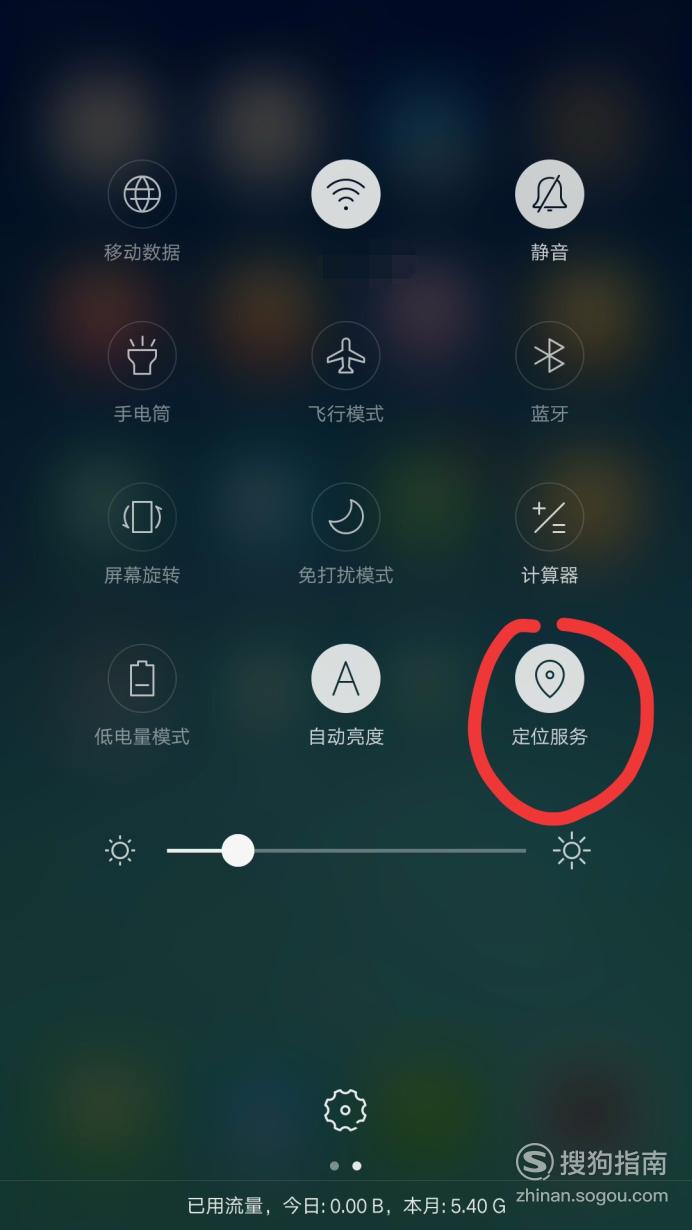Image resolution: width=692 pixels, height=1230 pixels.
Task: Open settings via the gear icon
Action: click(346, 1110)
